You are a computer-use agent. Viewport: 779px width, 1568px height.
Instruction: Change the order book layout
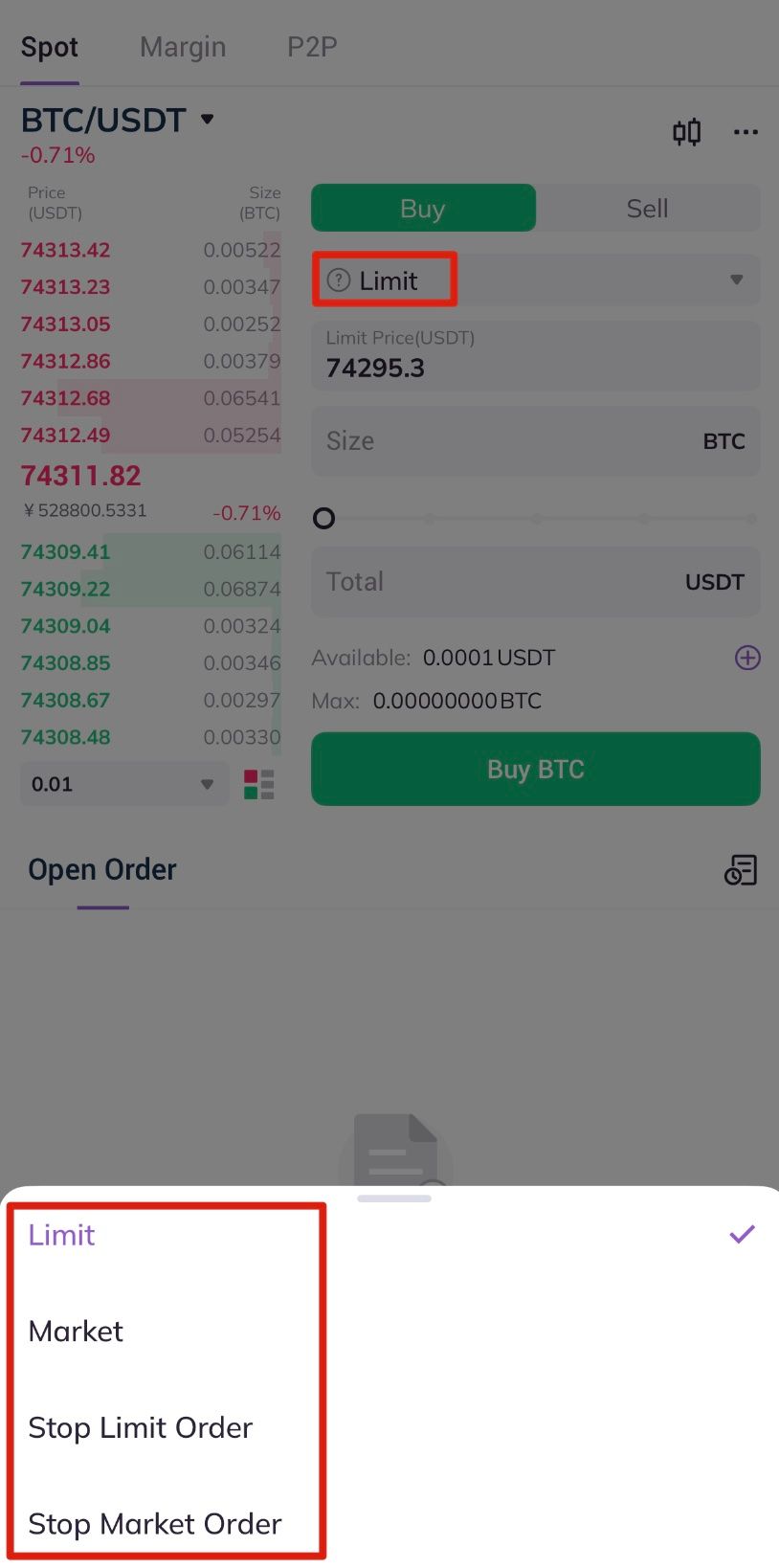[x=259, y=784]
